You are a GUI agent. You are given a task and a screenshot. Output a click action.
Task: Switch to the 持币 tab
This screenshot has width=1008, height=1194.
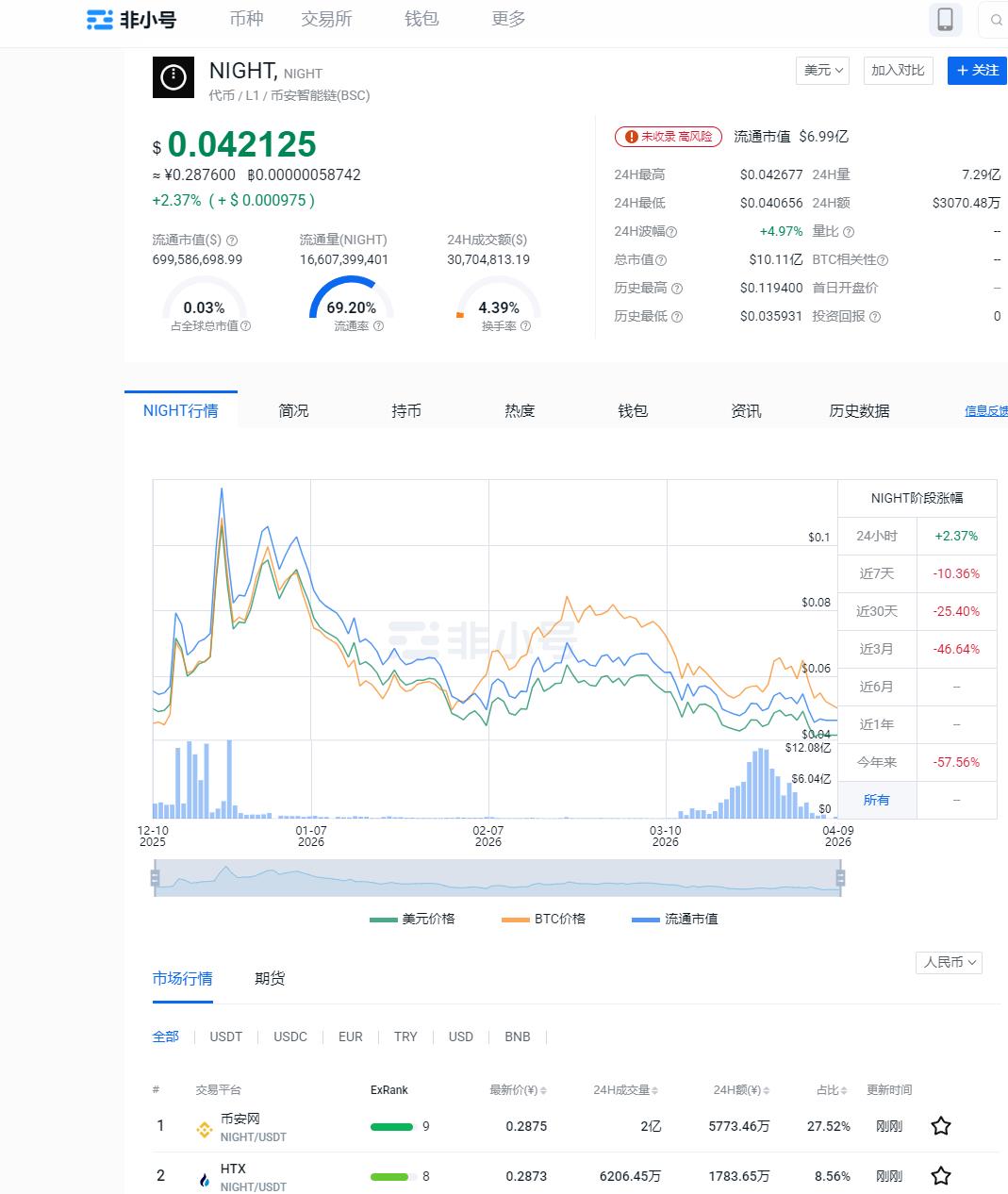tap(406, 410)
